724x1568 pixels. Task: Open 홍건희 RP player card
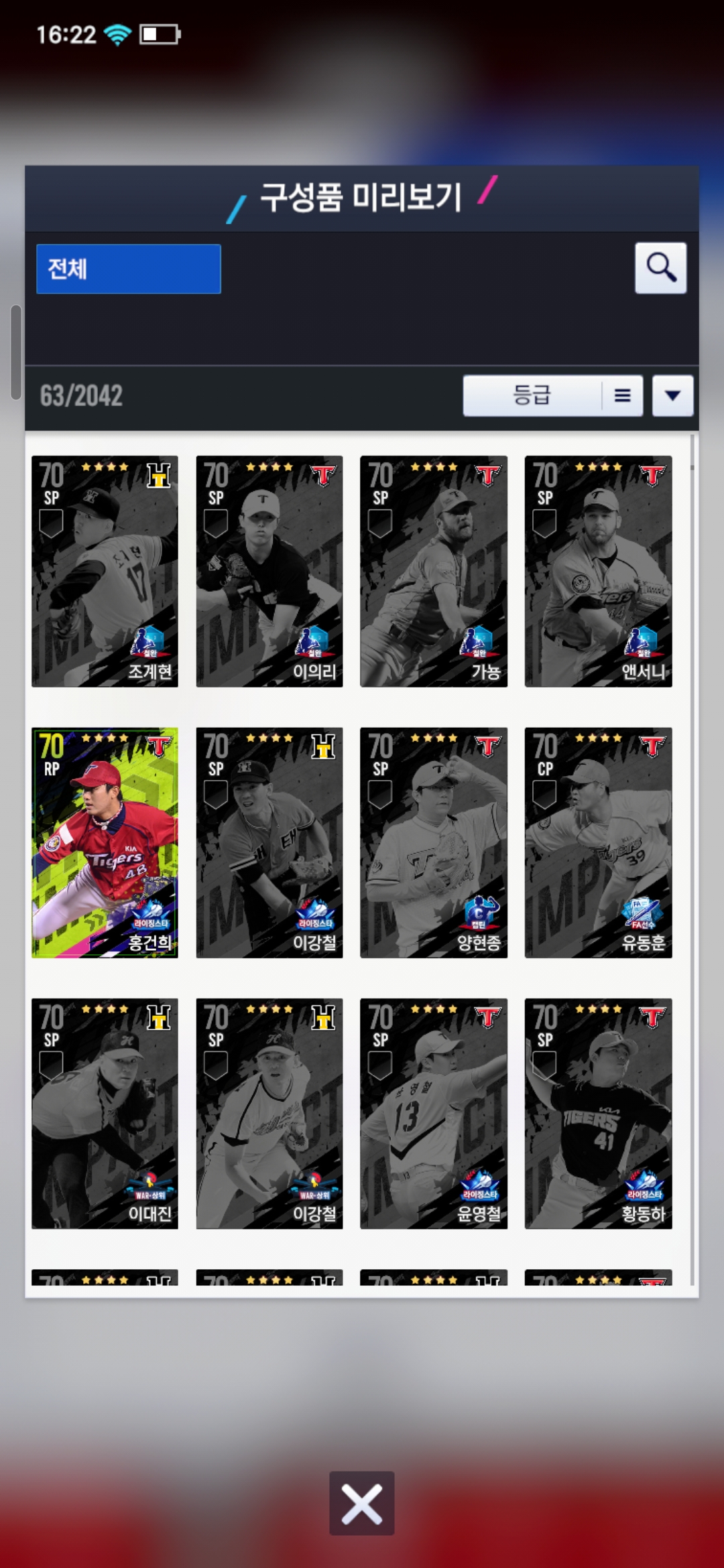coord(105,842)
